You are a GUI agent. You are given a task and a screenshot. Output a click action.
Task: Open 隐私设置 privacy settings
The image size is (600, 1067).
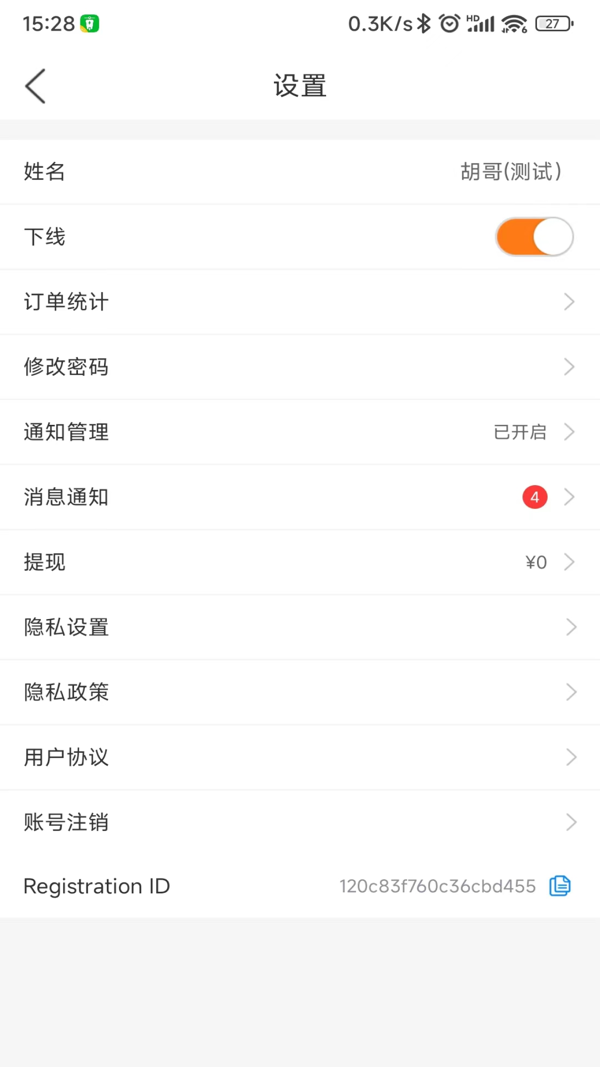coord(300,627)
